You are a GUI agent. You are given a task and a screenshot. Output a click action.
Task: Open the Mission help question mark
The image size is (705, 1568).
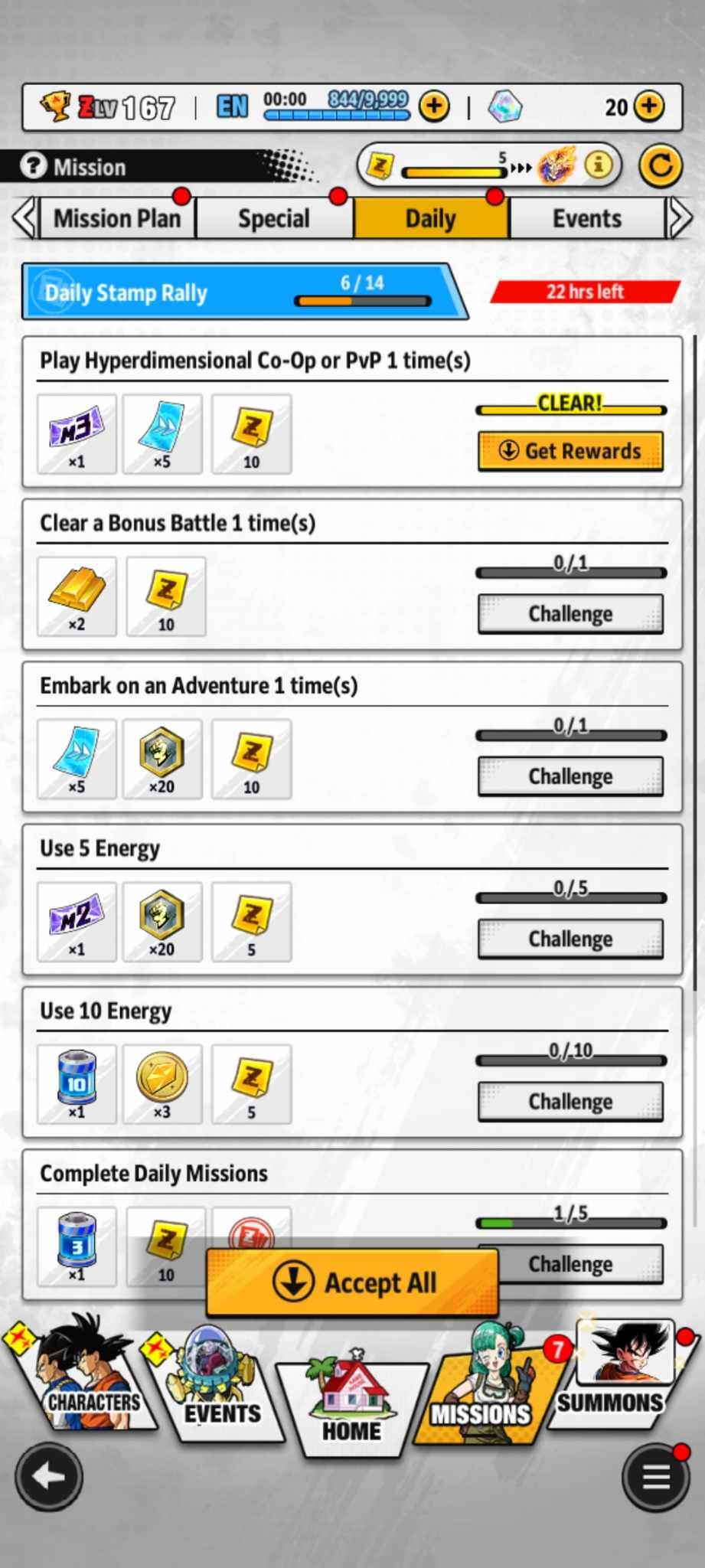(33, 166)
